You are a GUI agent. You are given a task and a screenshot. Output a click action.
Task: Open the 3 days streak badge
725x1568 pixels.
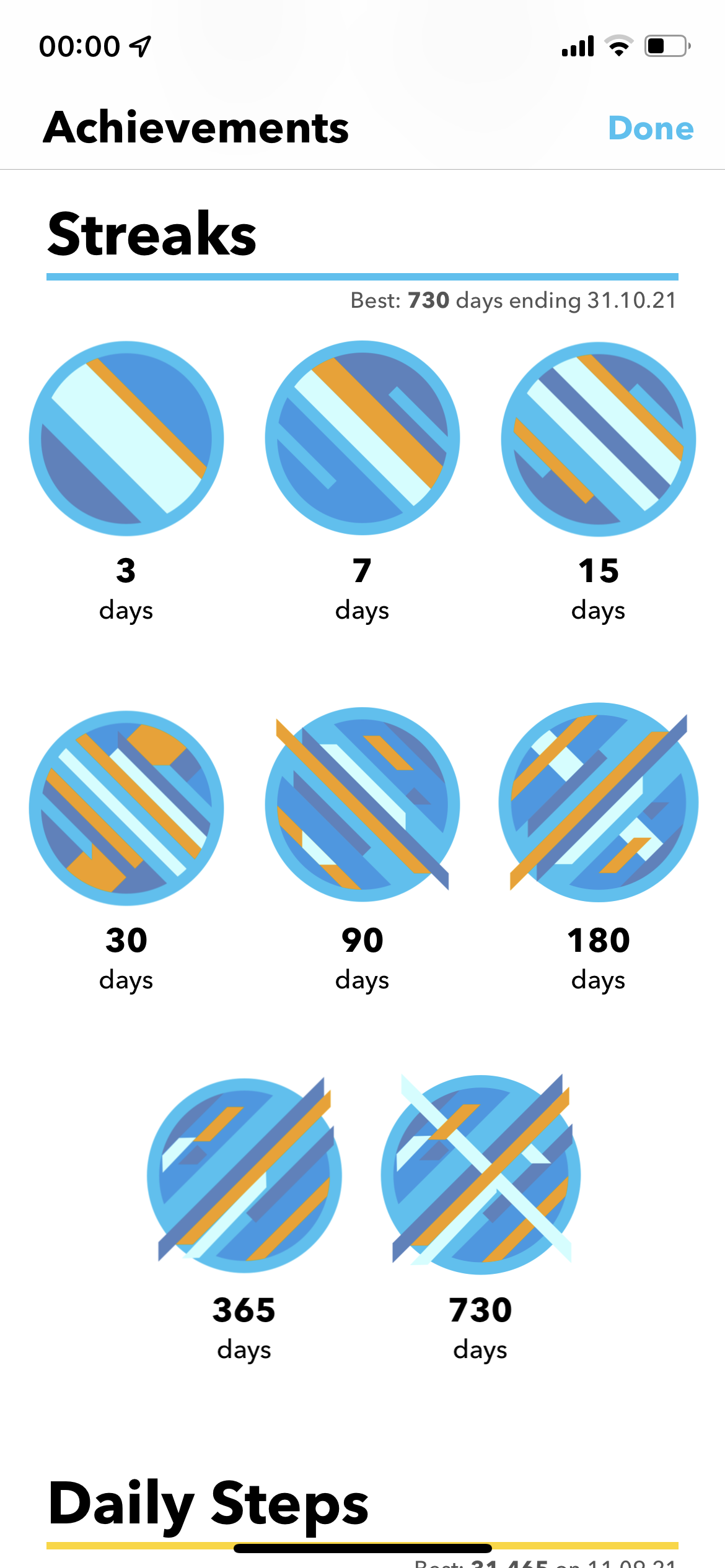126,438
